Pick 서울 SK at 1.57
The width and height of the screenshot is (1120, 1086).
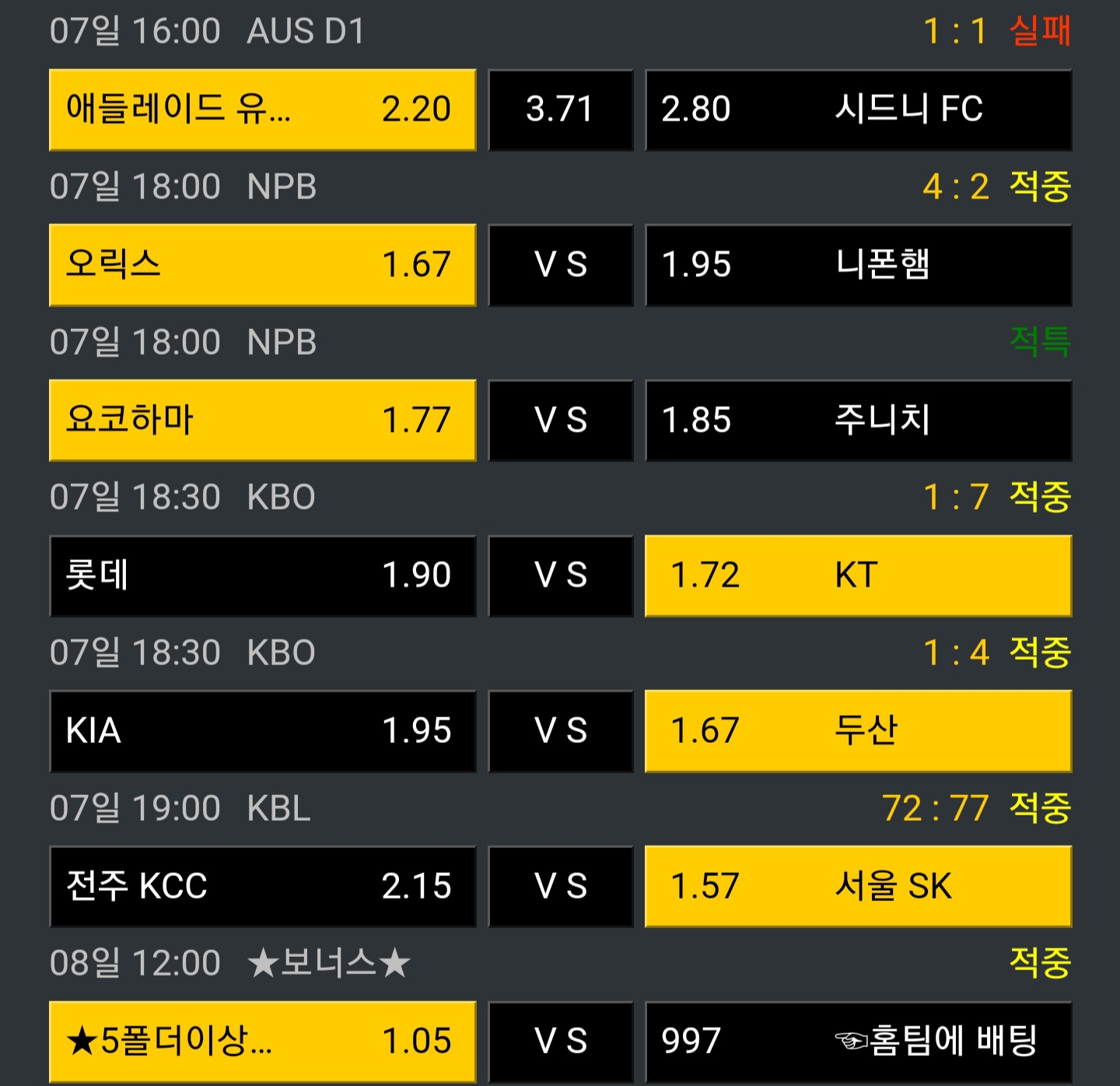click(859, 886)
